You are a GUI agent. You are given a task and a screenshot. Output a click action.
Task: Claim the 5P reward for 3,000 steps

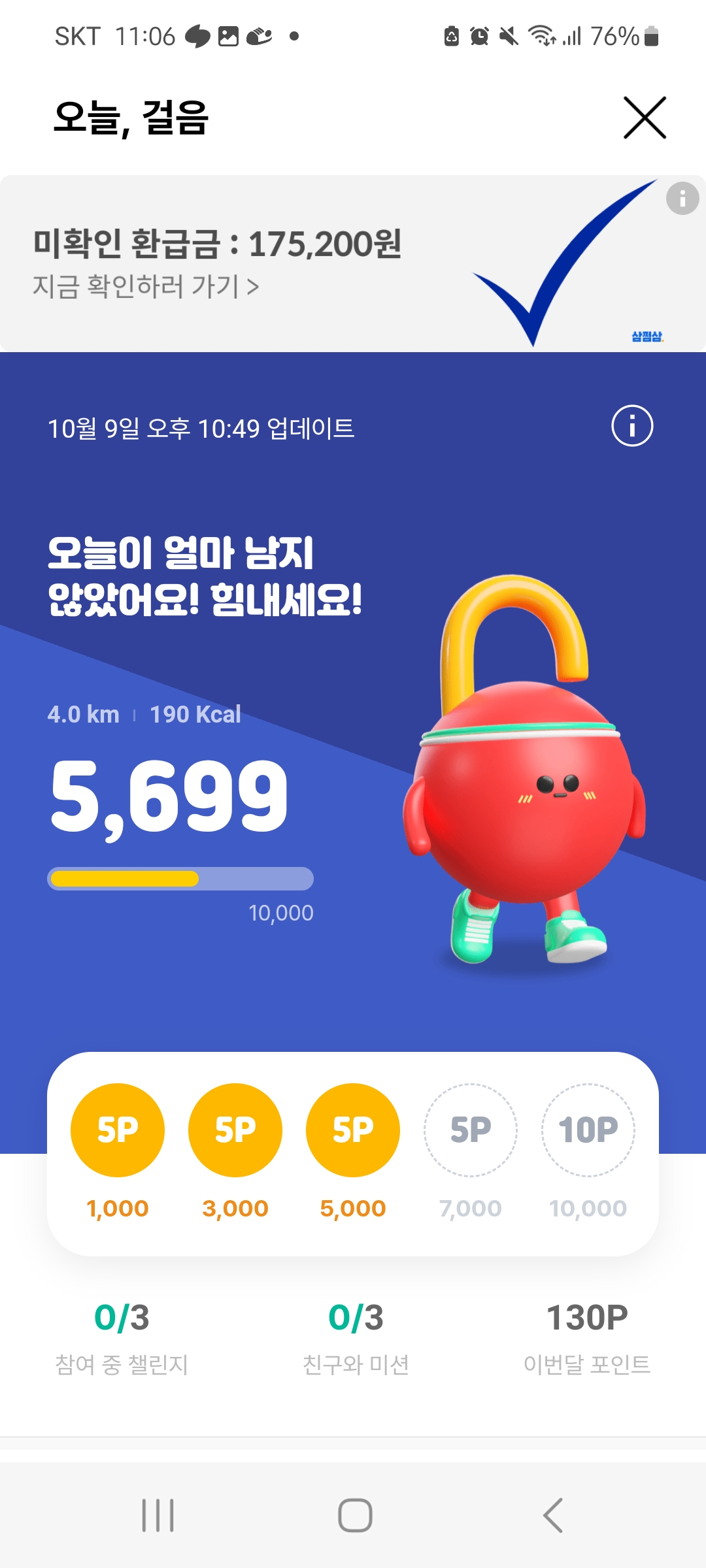(x=235, y=1130)
